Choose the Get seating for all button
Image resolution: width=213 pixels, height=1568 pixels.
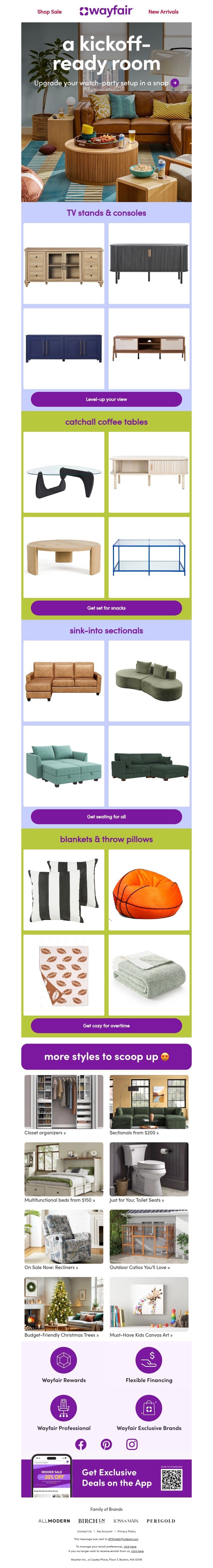tap(106, 816)
